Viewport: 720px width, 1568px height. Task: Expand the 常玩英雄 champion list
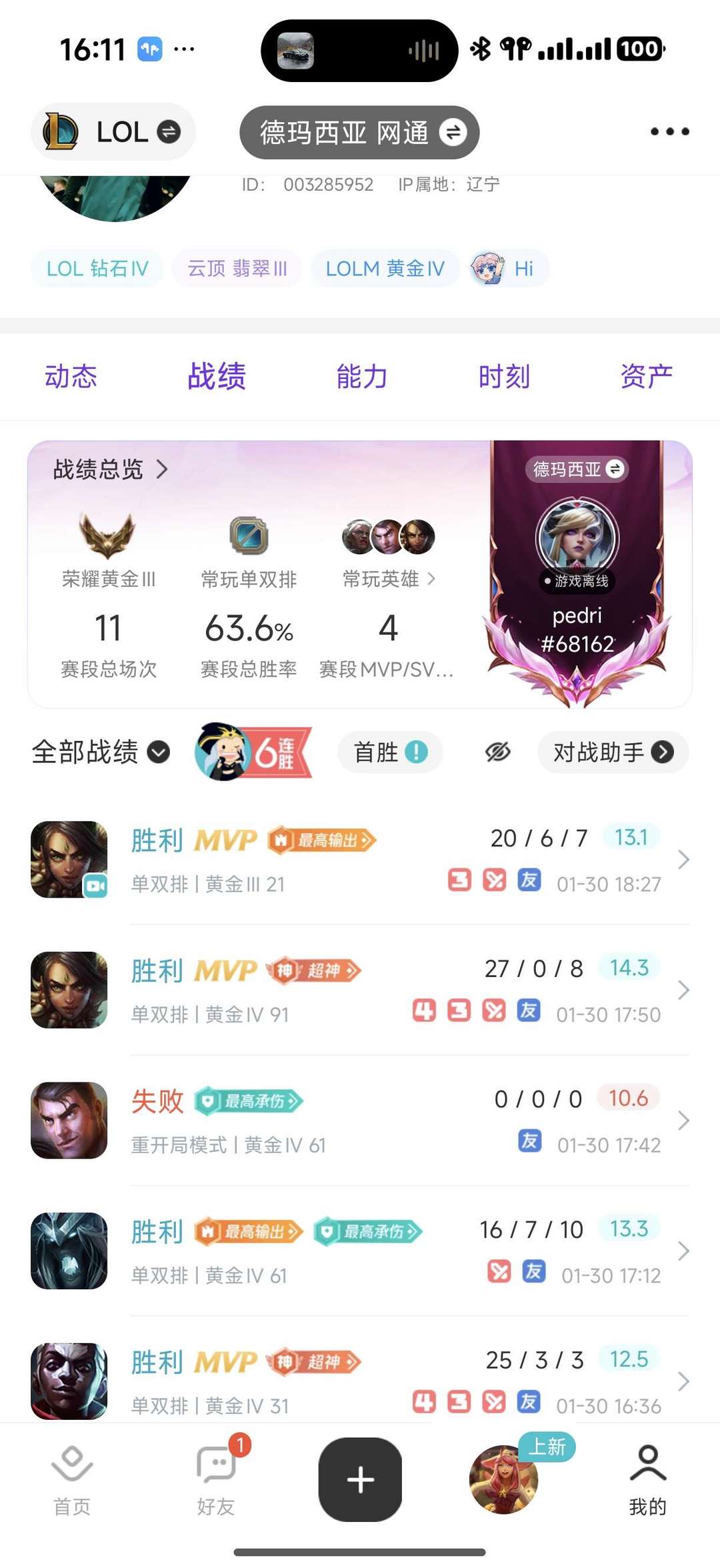pos(433,579)
